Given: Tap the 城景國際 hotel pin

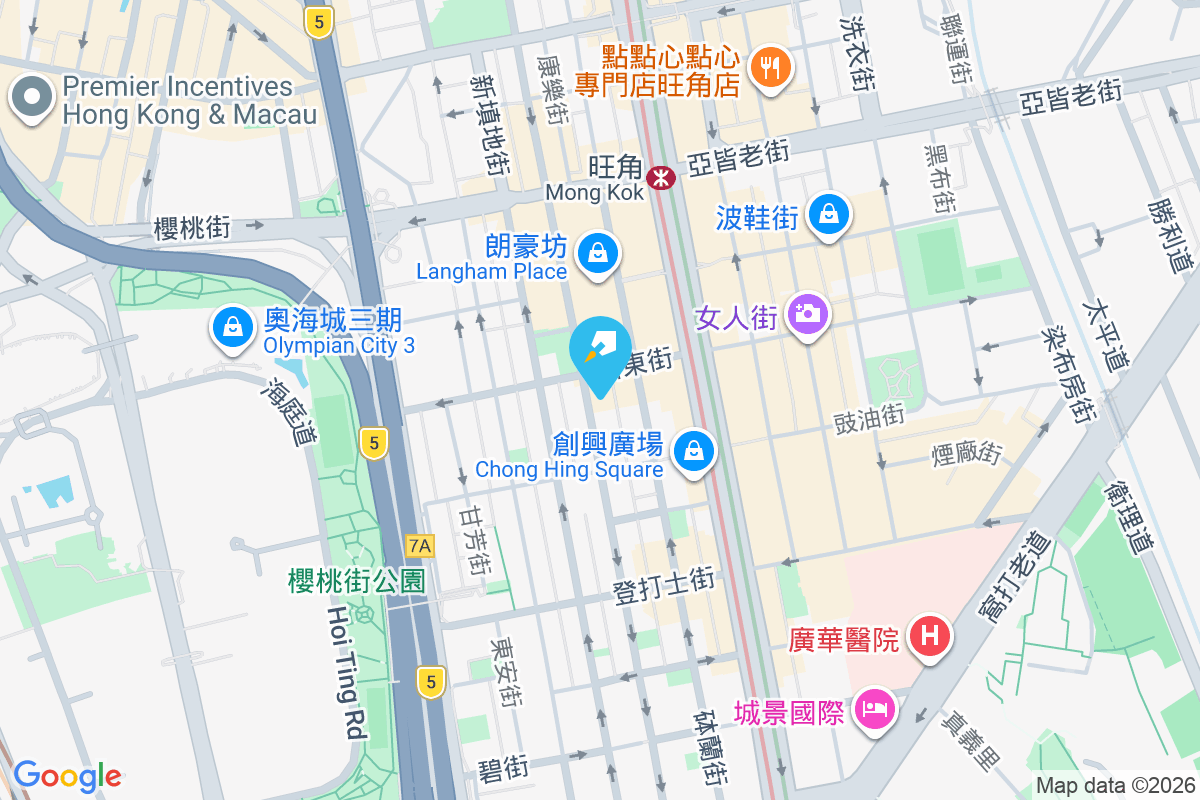Looking at the screenshot, I should click(875, 710).
